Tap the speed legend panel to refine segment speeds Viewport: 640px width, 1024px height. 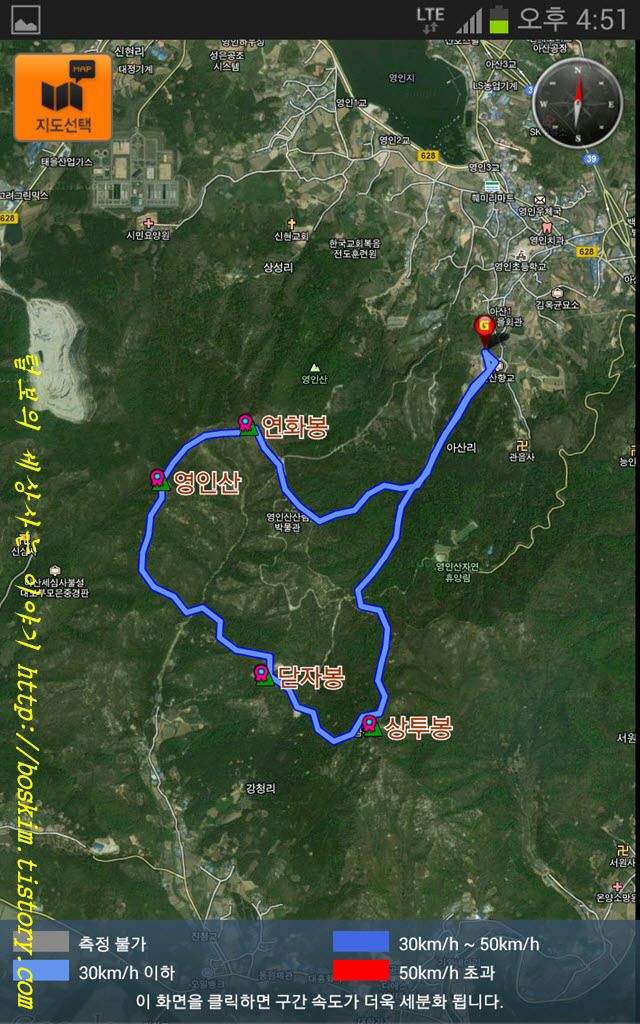(320, 972)
